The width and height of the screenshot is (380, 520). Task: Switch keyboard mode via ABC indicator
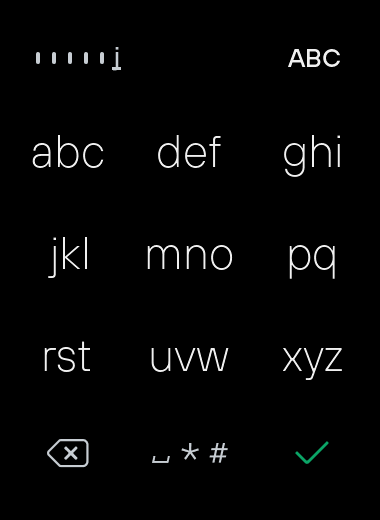[x=314, y=58]
